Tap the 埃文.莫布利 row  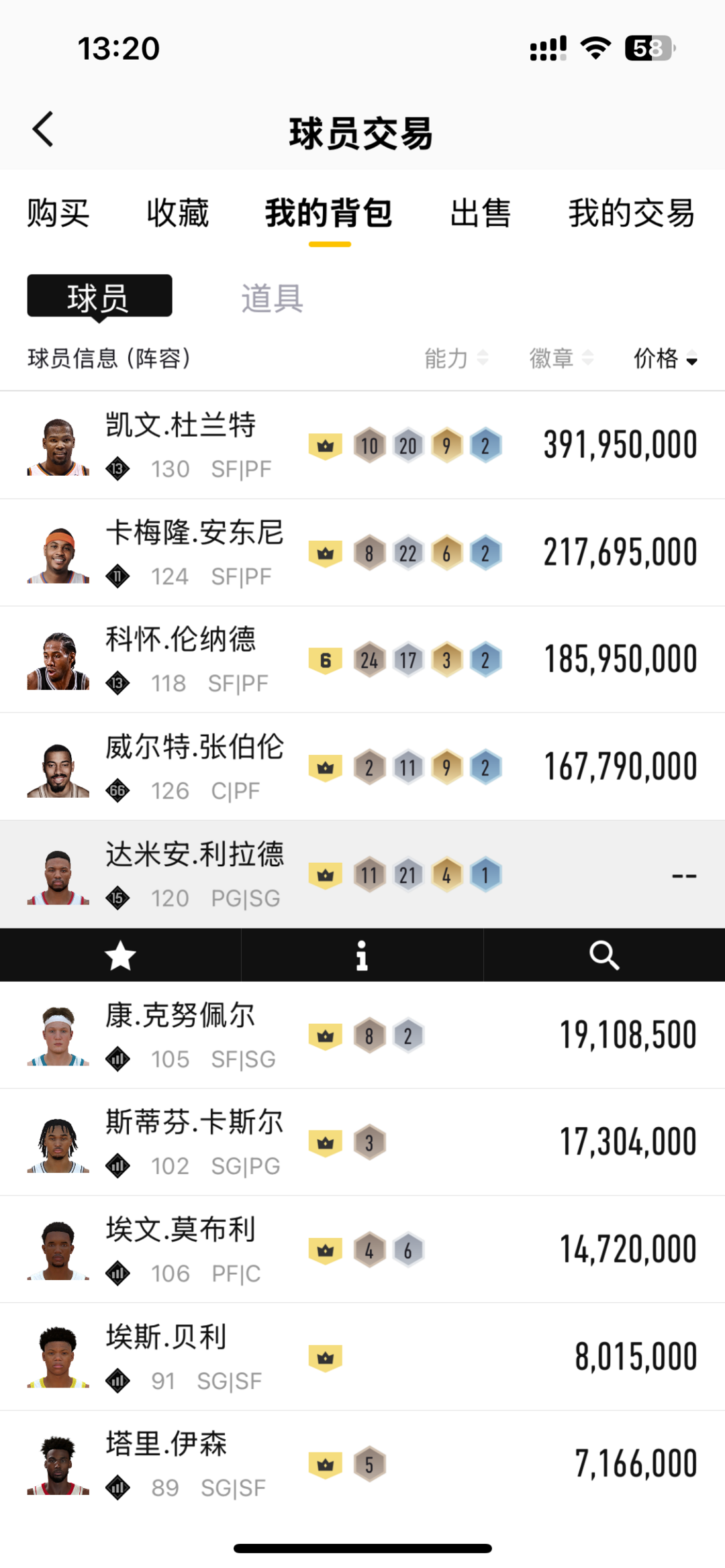[362, 1249]
